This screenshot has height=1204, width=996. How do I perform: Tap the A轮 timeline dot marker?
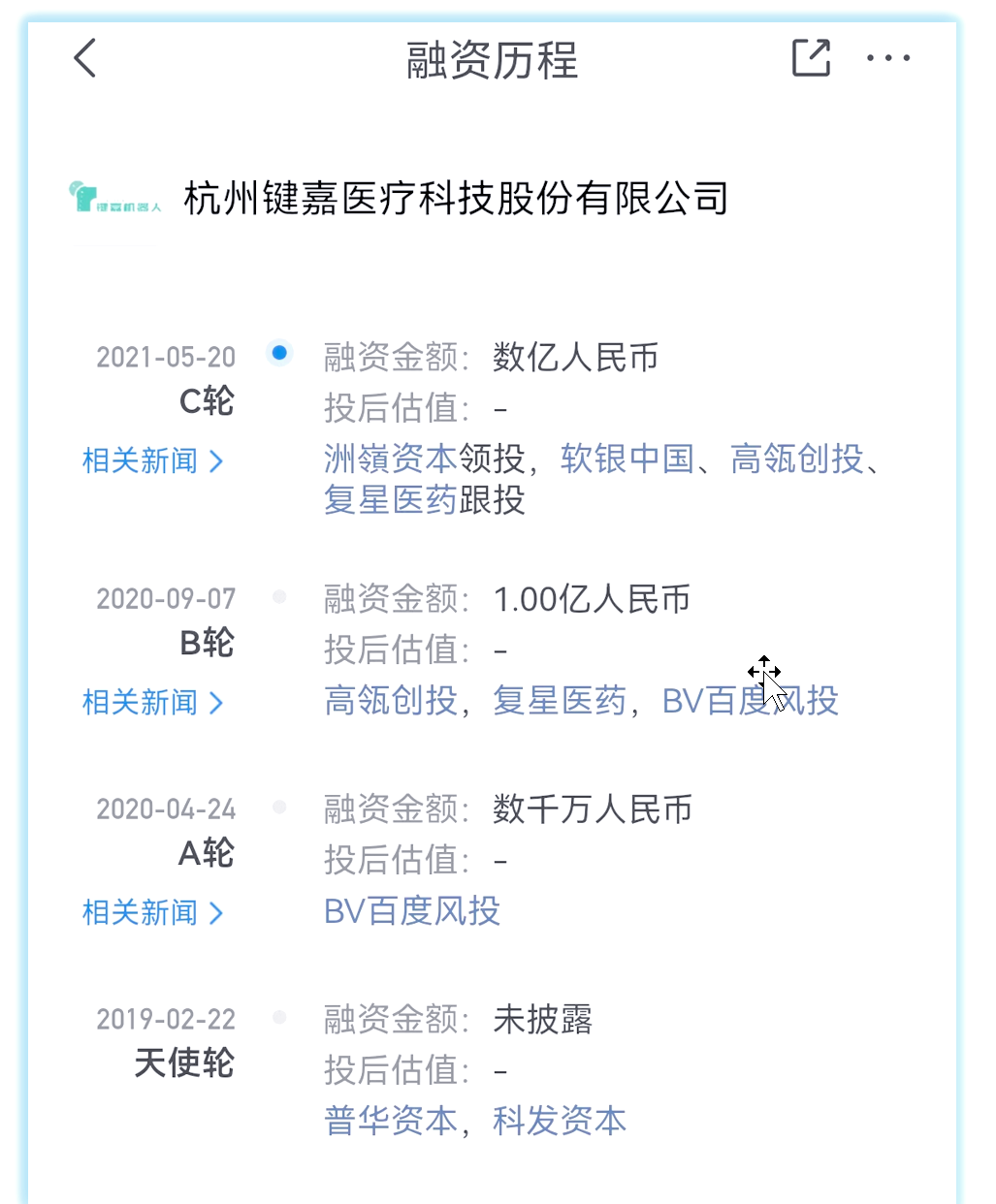click(279, 808)
